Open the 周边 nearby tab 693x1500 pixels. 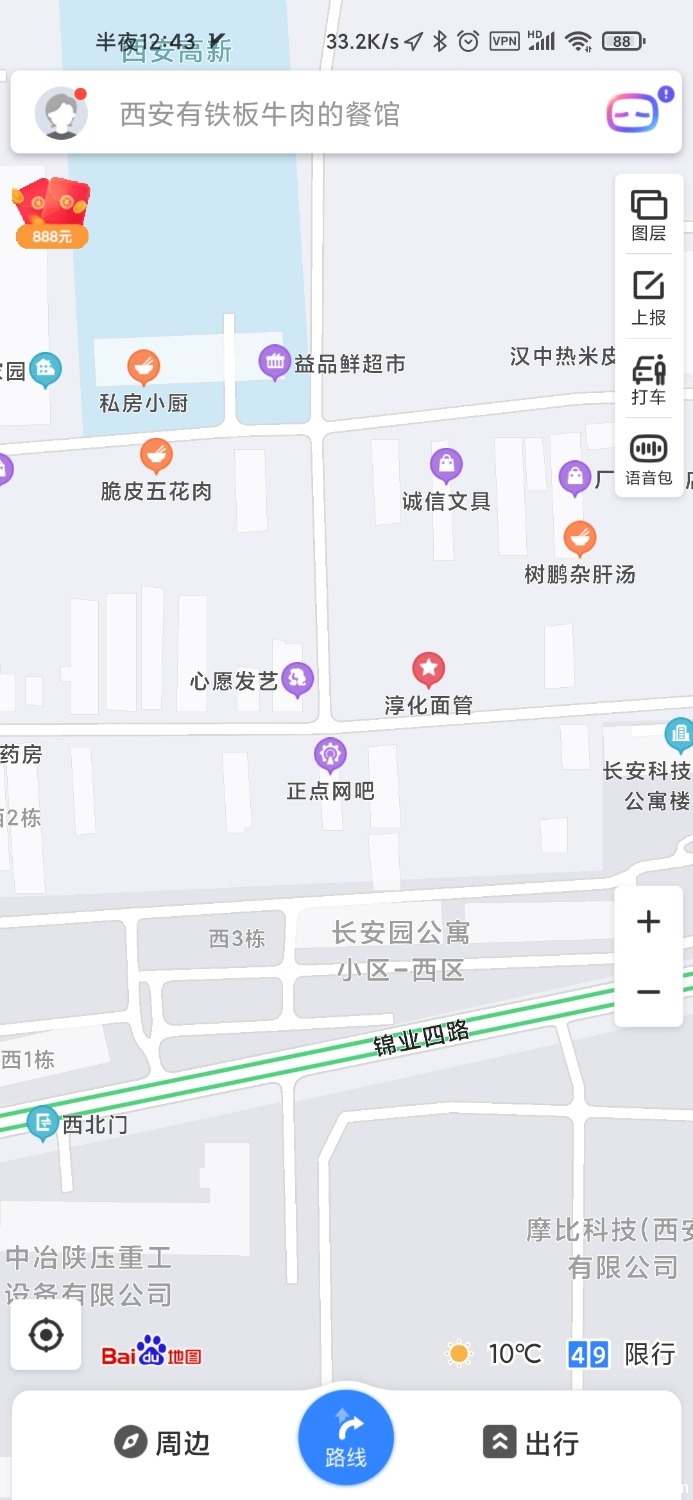pyautogui.click(x=162, y=1443)
